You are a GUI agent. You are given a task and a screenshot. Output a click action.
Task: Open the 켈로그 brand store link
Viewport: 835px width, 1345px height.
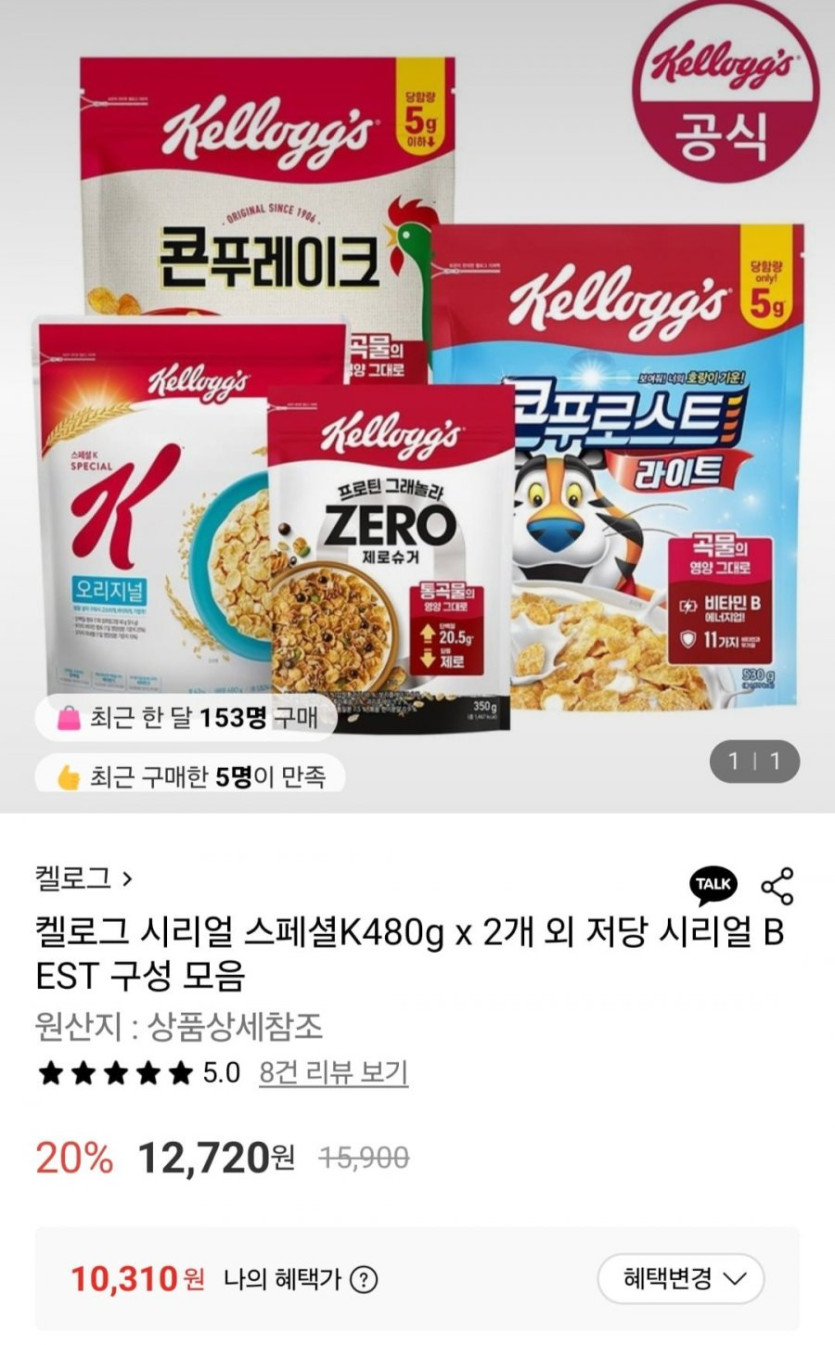[x=83, y=879]
